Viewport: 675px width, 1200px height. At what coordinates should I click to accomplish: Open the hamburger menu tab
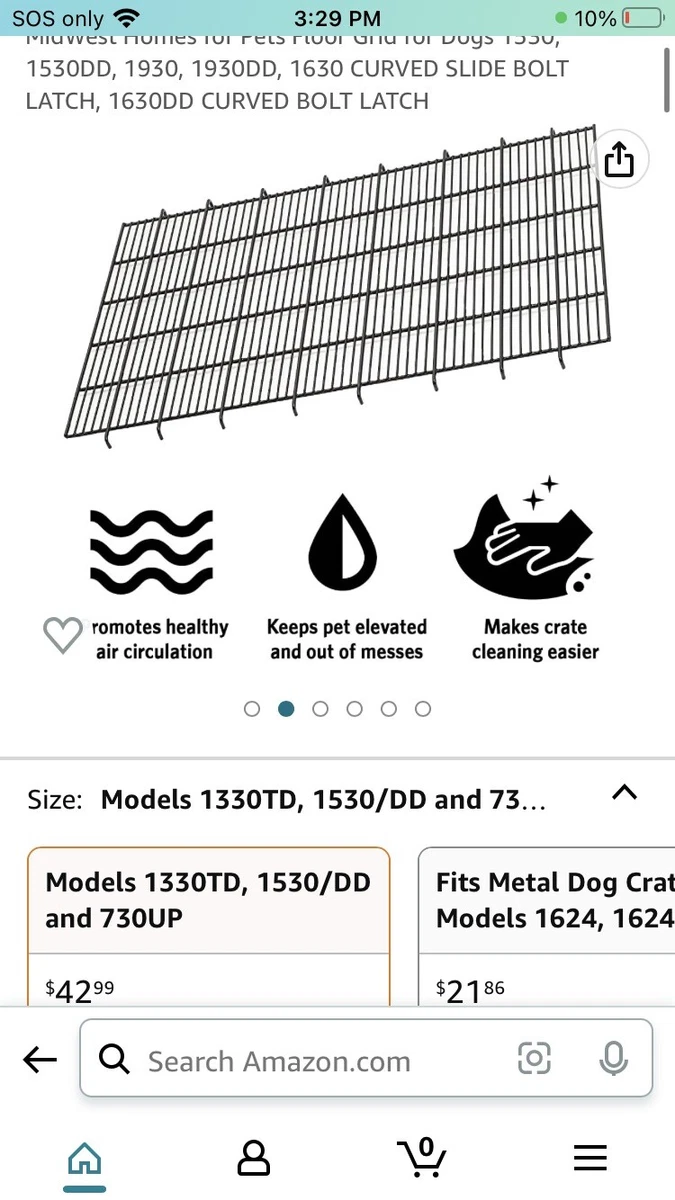coord(590,1158)
